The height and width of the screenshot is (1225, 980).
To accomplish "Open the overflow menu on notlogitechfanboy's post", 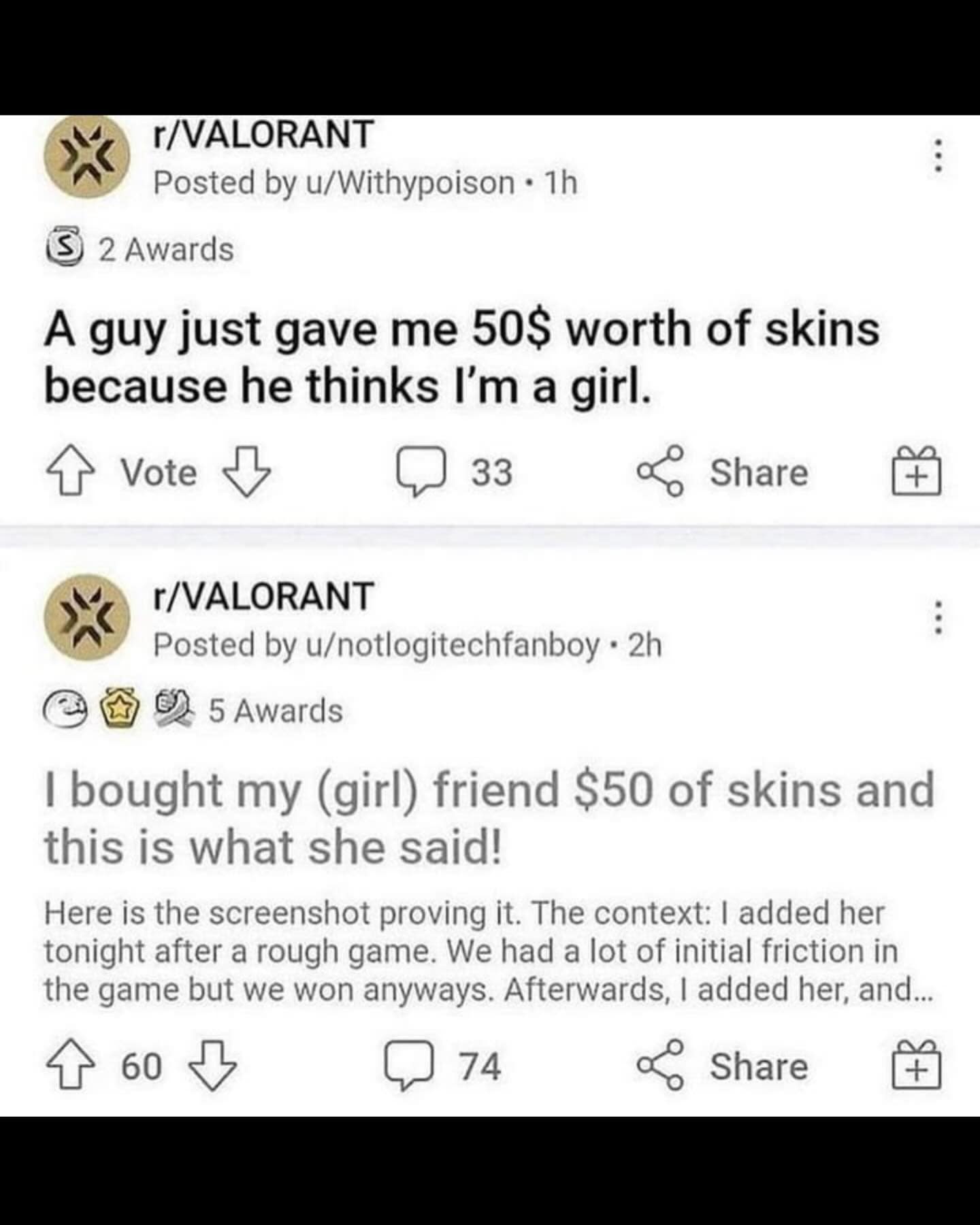I will pos(938,618).
